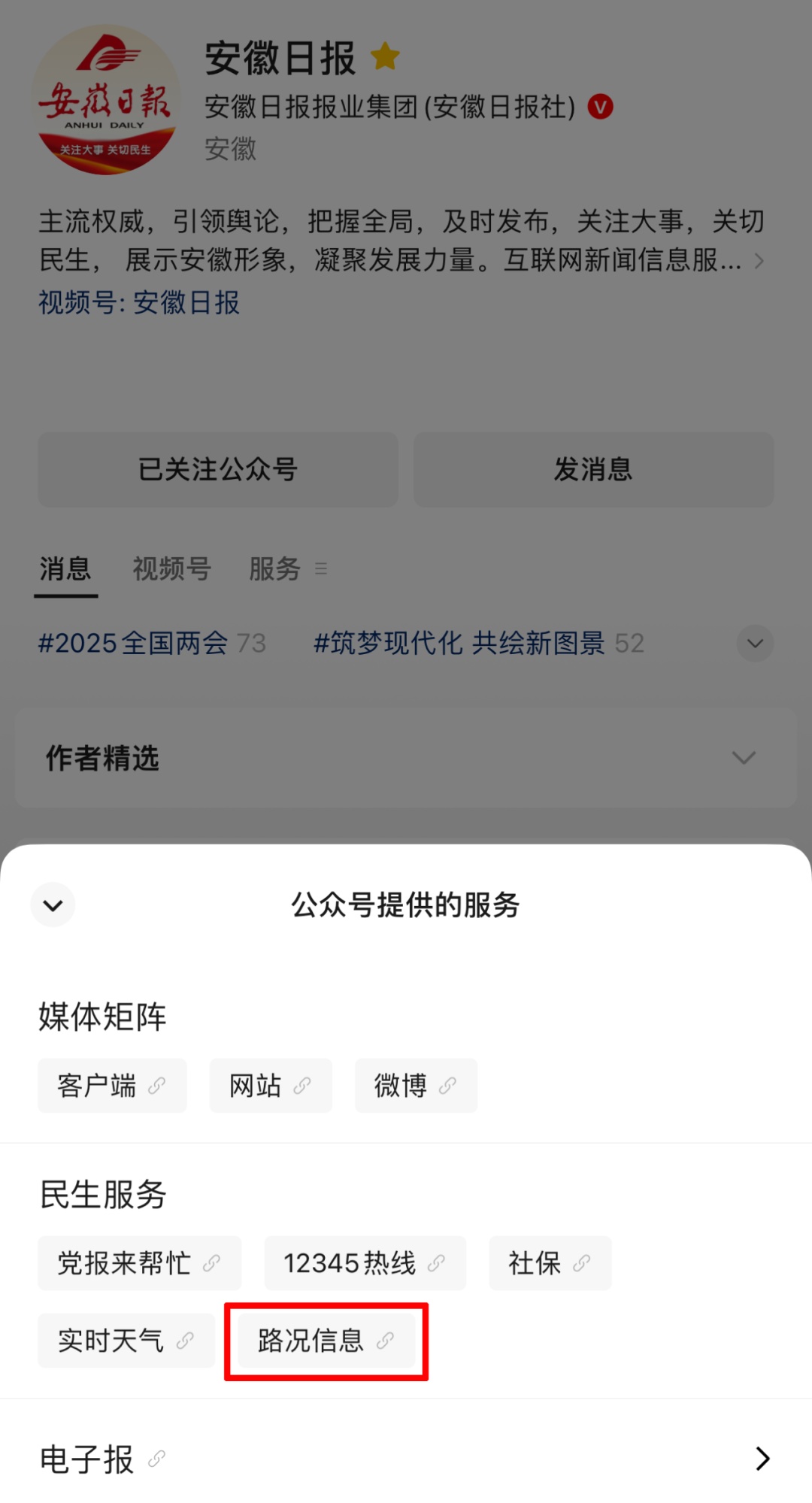
Task: Select 党报来帮忙 service
Action: click(139, 1262)
